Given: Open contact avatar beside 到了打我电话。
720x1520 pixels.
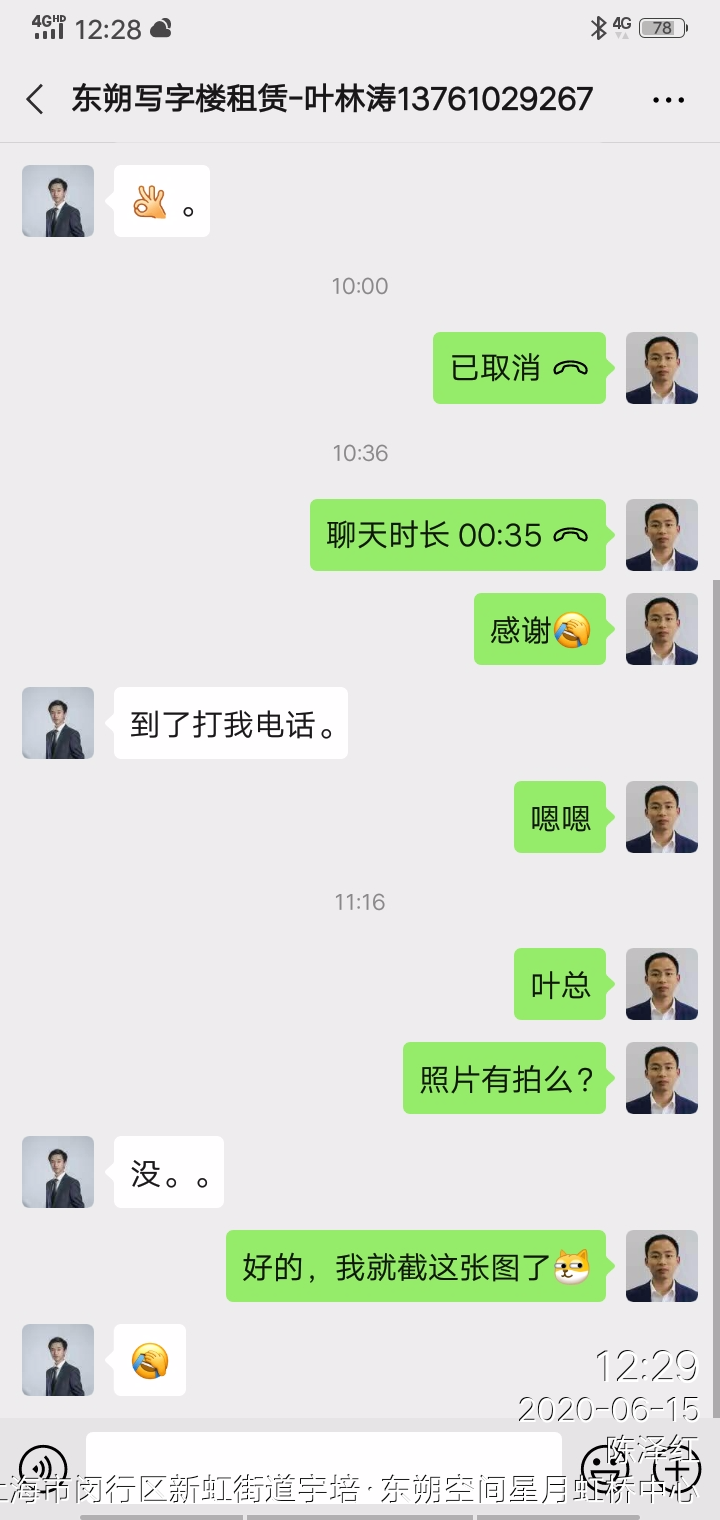Looking at the screenshot, I should click(x=58, y=723).
